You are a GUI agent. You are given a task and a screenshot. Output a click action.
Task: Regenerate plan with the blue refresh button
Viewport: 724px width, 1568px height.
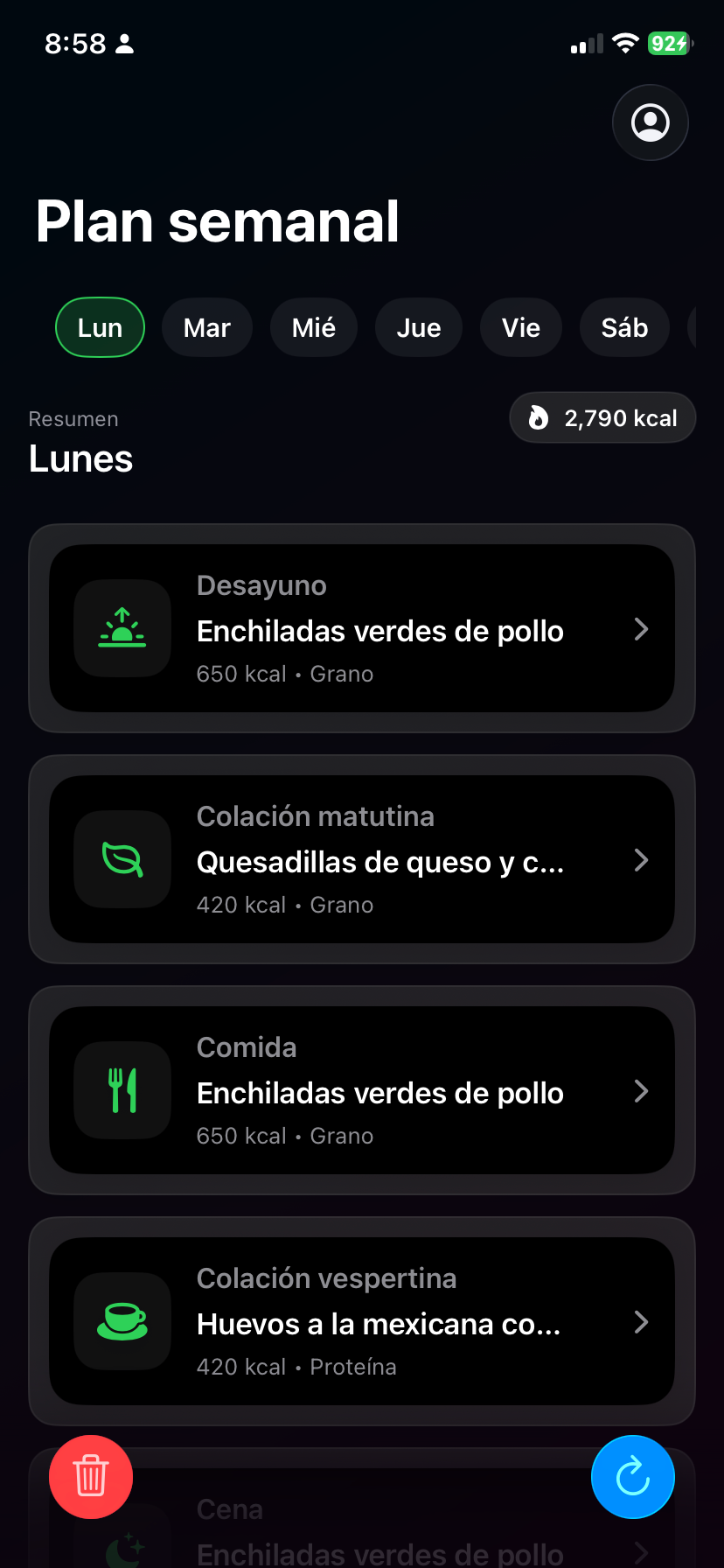tap(633, 1477)
